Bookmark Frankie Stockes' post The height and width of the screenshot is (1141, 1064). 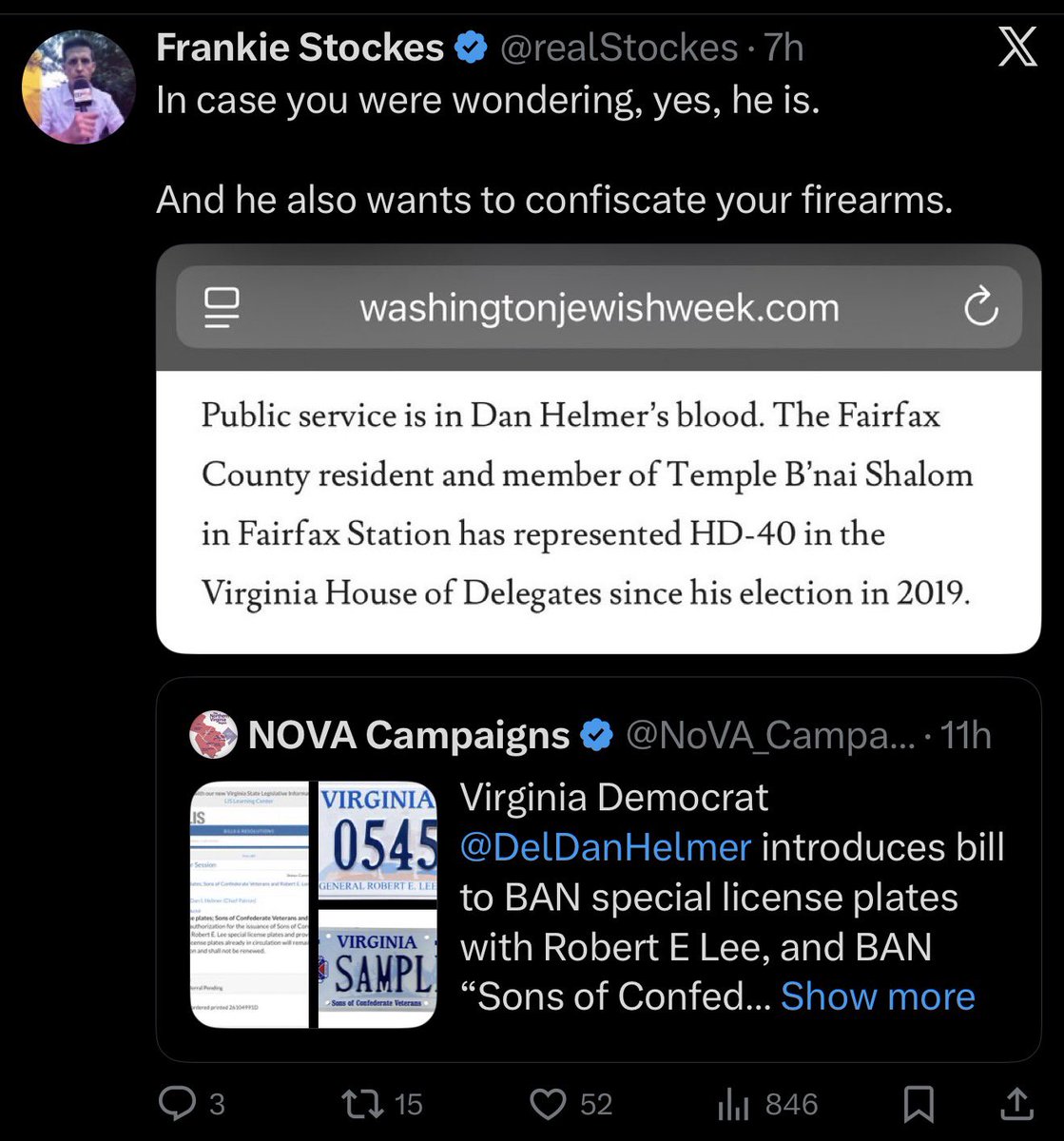pos(918,1104)
